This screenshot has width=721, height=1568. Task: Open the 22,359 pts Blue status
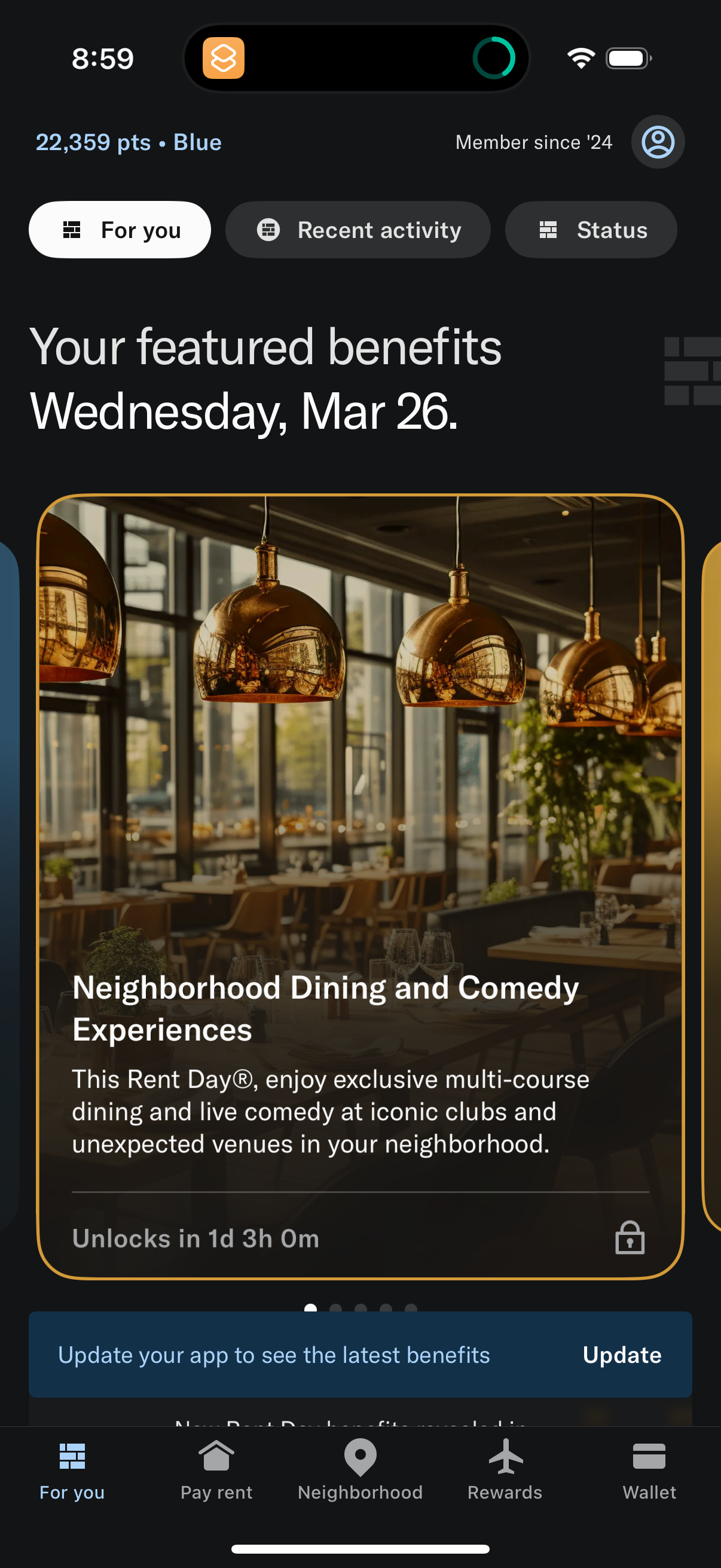pyautogui.click(x=129, y=142)
